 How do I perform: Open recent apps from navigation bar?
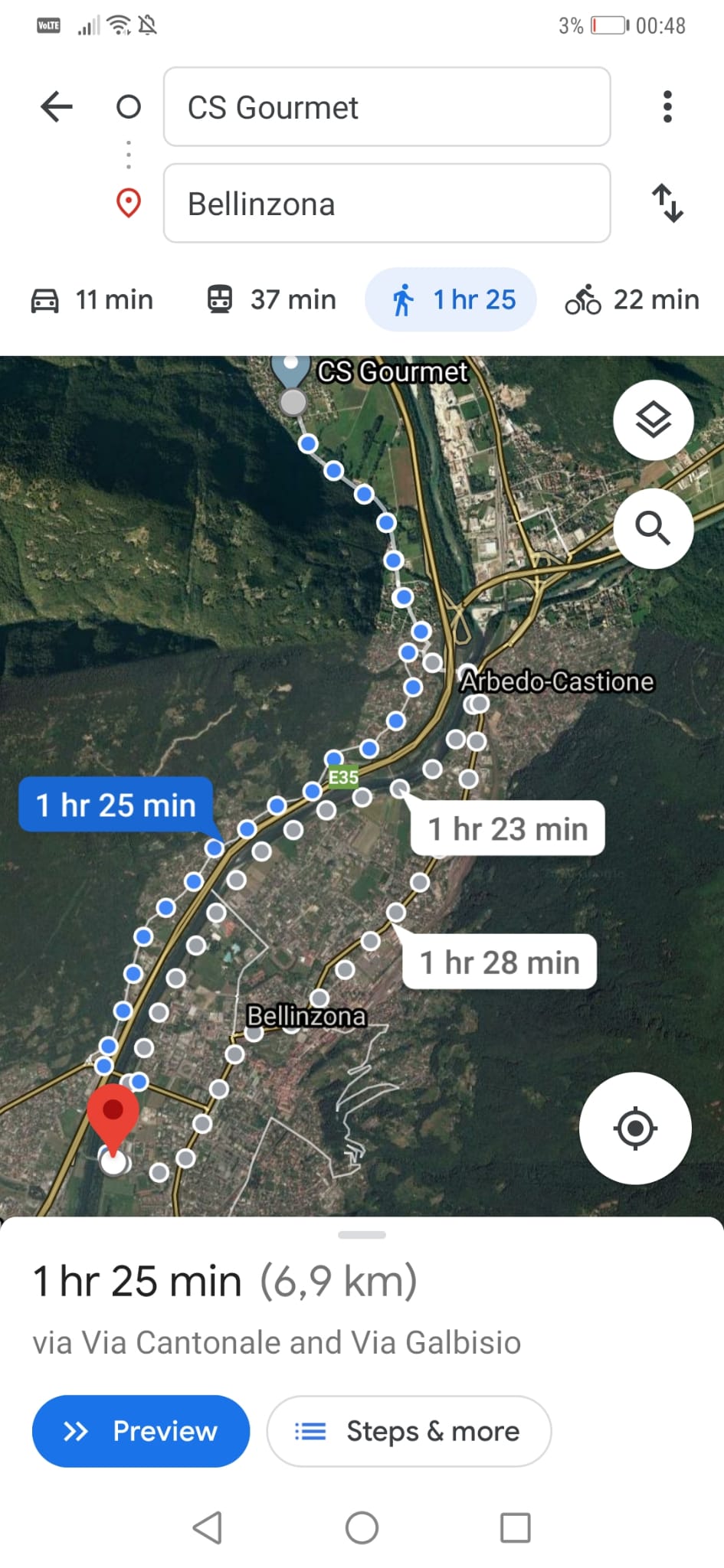click(515, 1528)
